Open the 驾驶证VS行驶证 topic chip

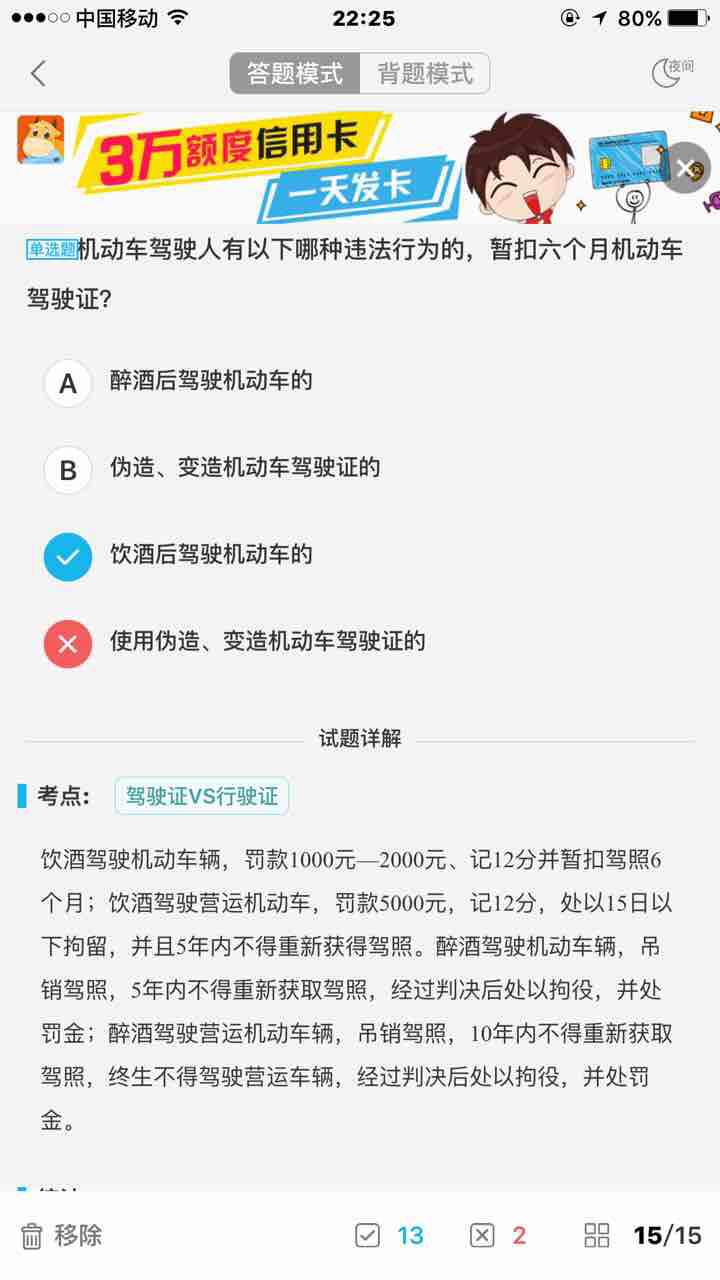click(202, 796)
